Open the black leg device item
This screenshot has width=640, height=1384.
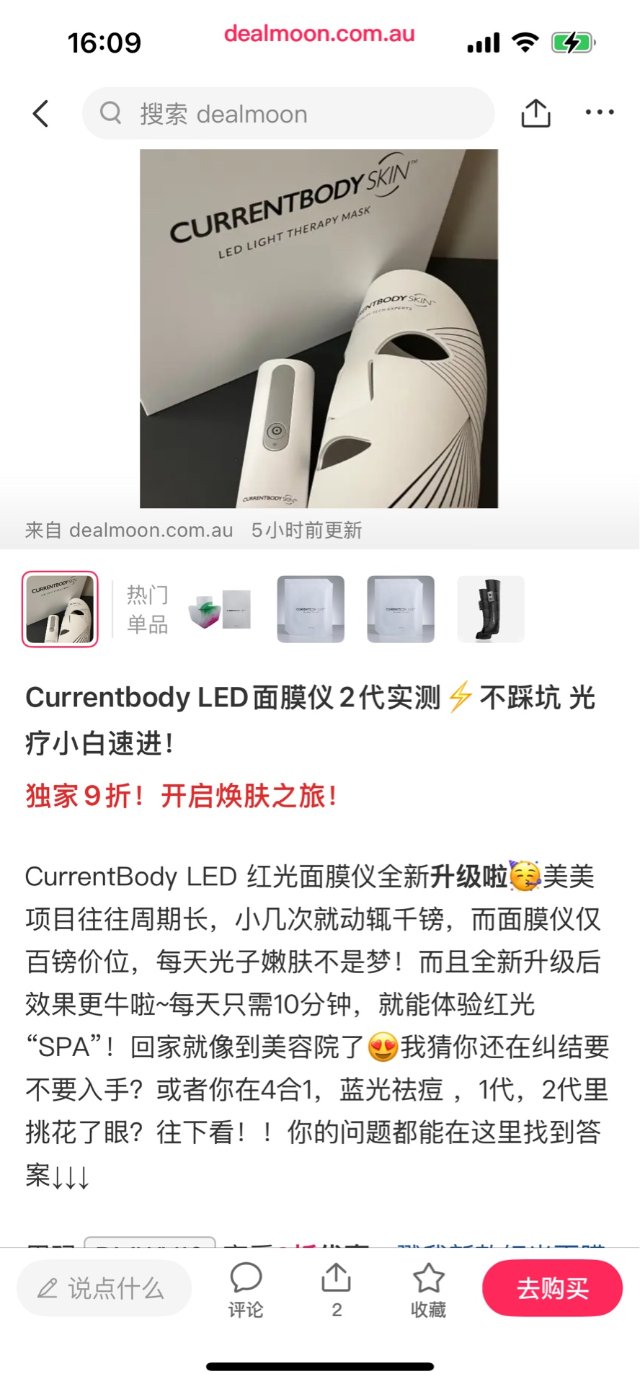click(490, 609)
